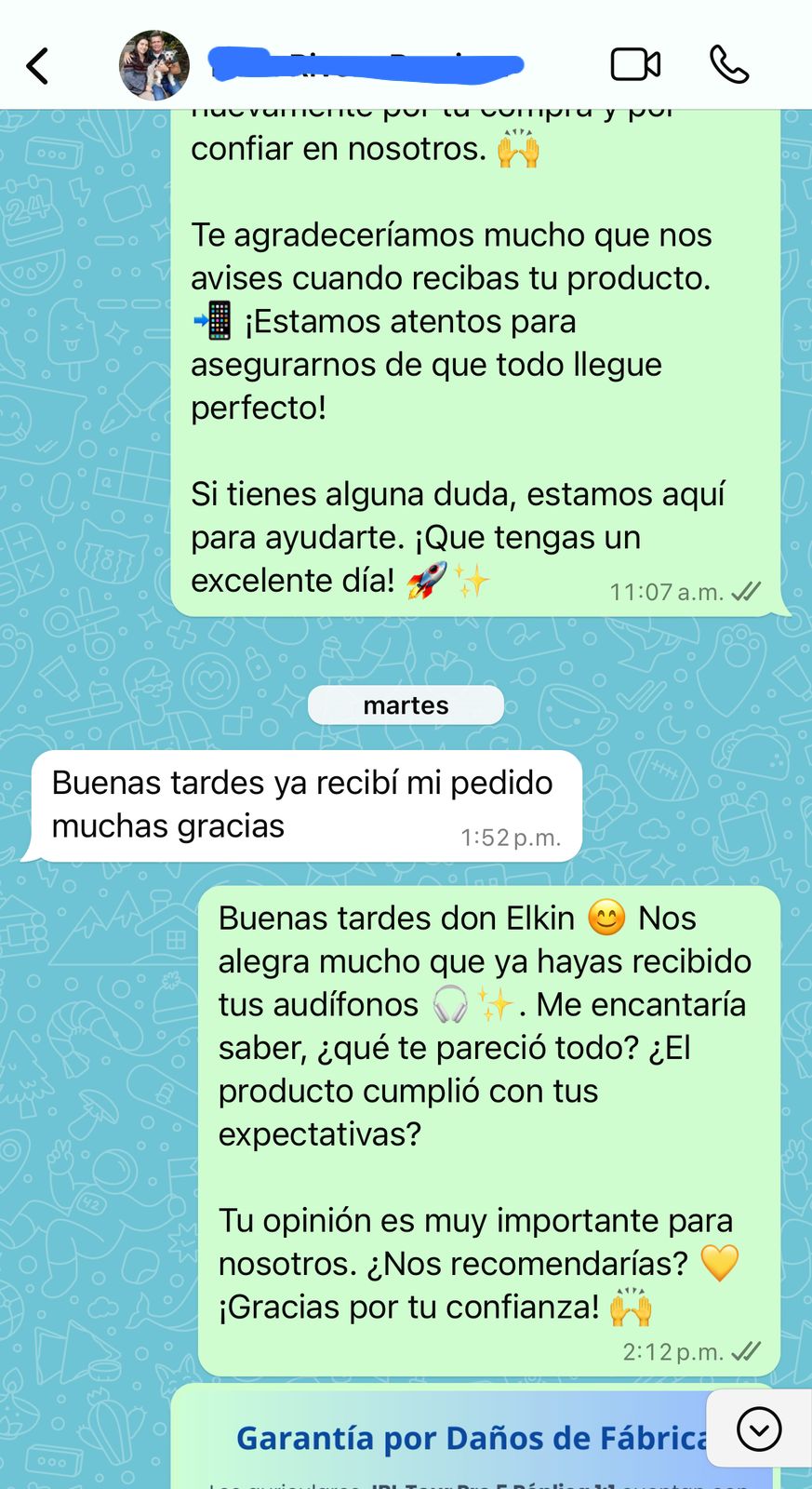Viewport: 812px width, 1489px height.
Task: Open the Garantía por Daños de Fábrica image
Action: (446, 1441)
